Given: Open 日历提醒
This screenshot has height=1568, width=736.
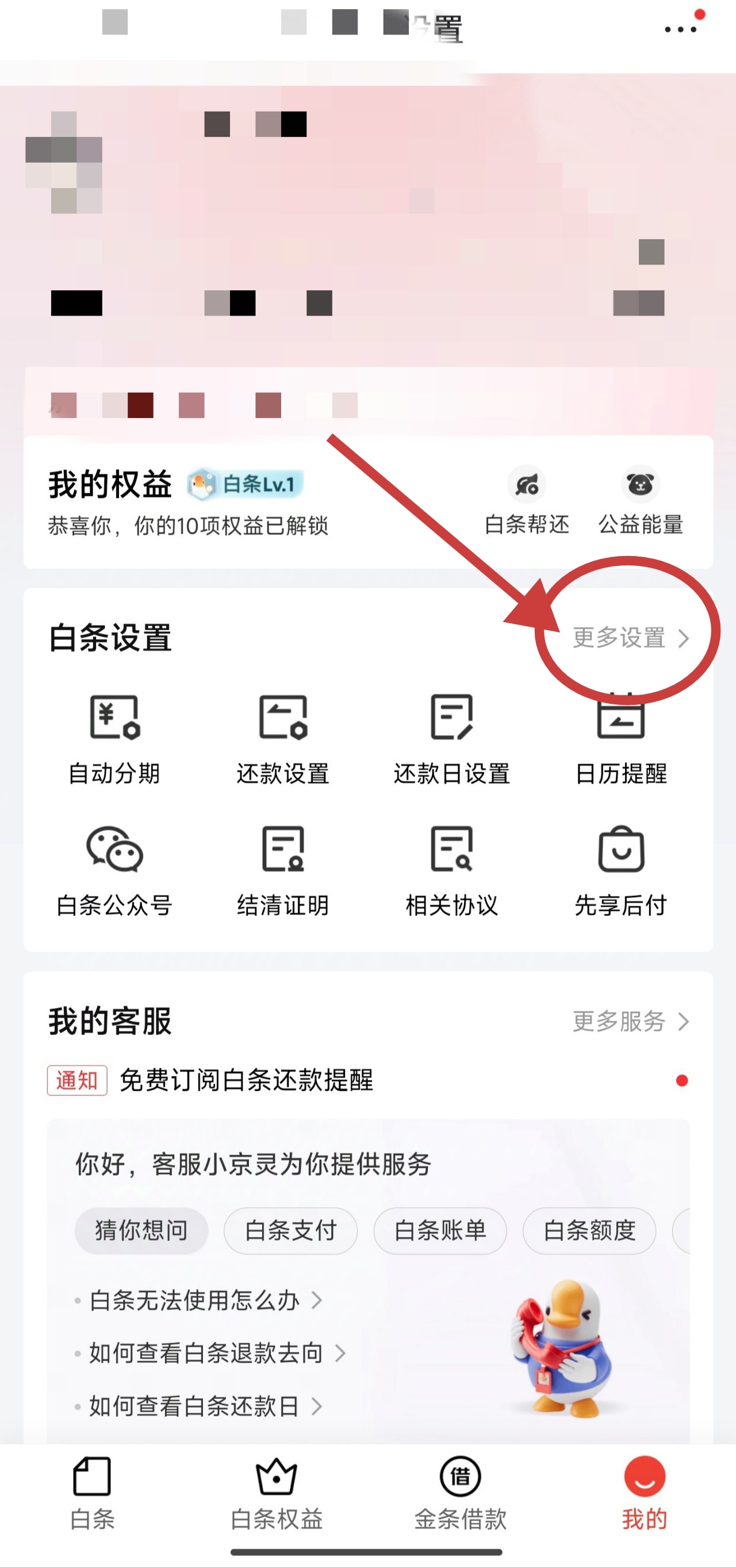Looking at the screenshot, I should tap(621, 739).
